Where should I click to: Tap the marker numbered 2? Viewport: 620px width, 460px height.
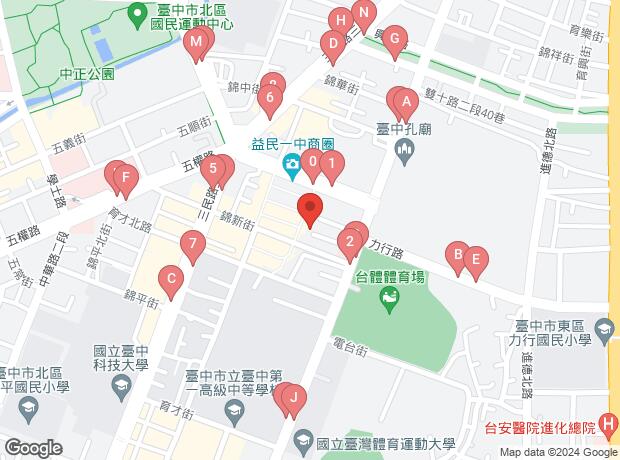(349, 241)
